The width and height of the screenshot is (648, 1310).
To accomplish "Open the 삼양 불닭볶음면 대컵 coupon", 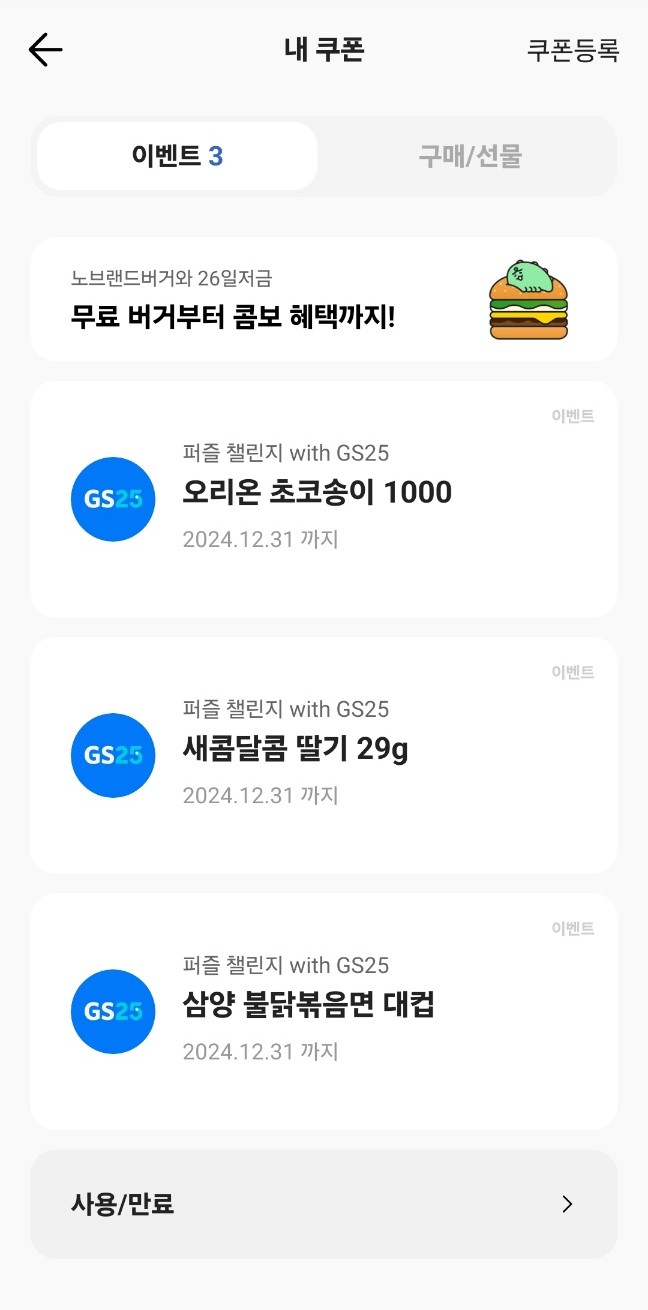I will [x=323, y=1011].
